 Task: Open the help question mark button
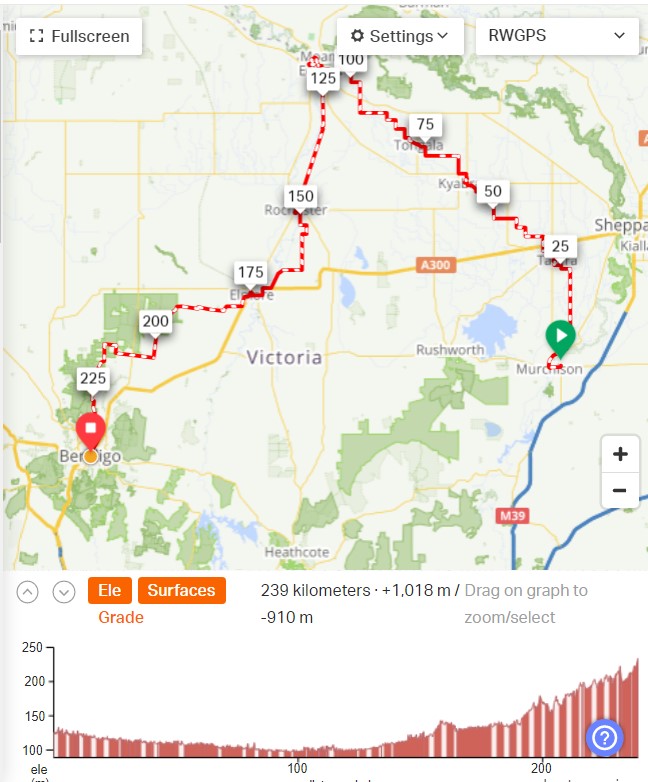pos(605,738)
